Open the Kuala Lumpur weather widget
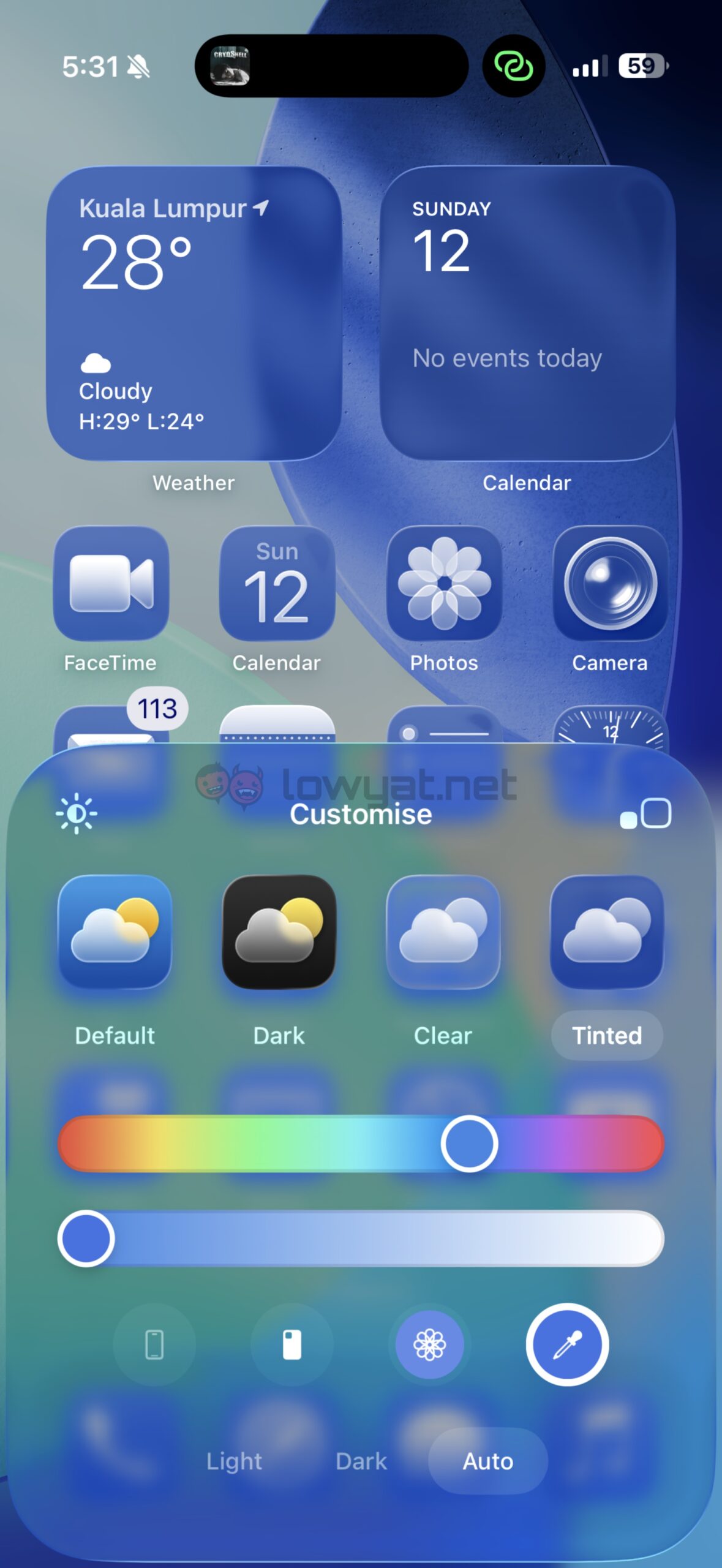 pos(194,313)
